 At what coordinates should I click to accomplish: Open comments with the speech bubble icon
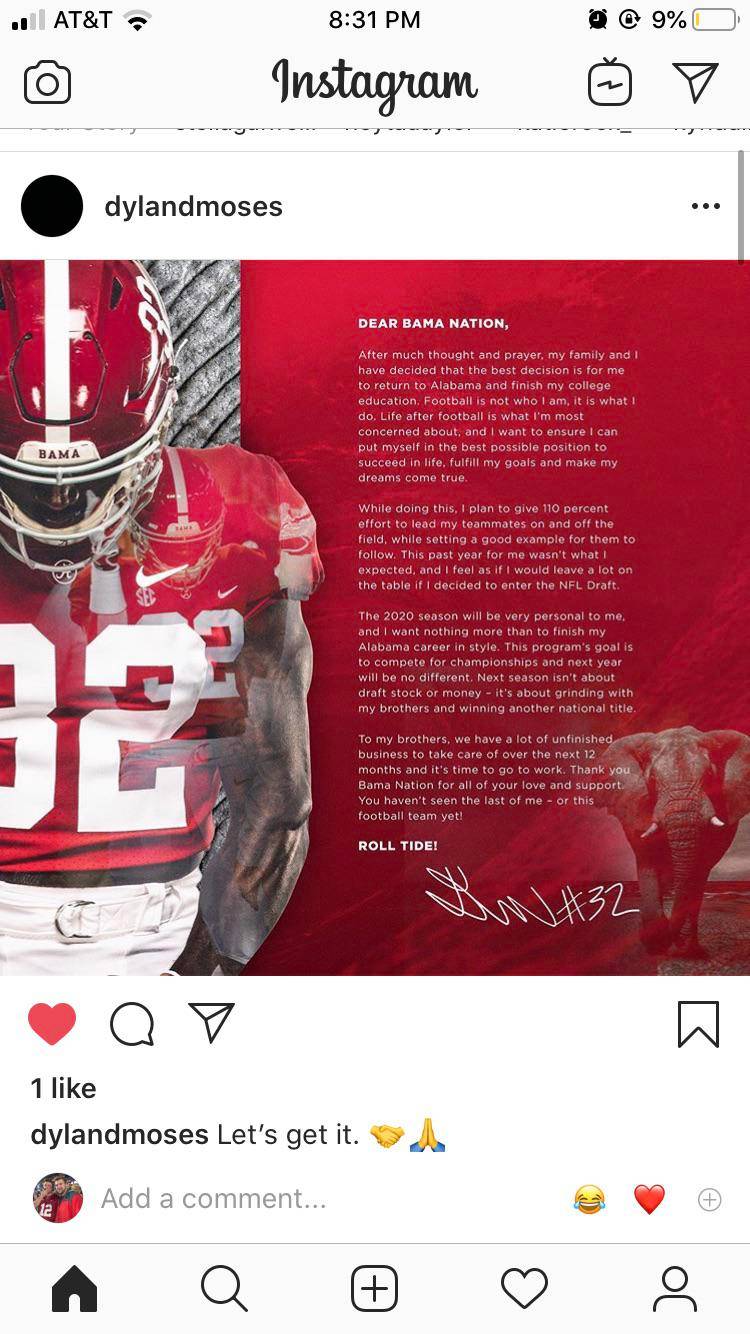click(131, 1024)
